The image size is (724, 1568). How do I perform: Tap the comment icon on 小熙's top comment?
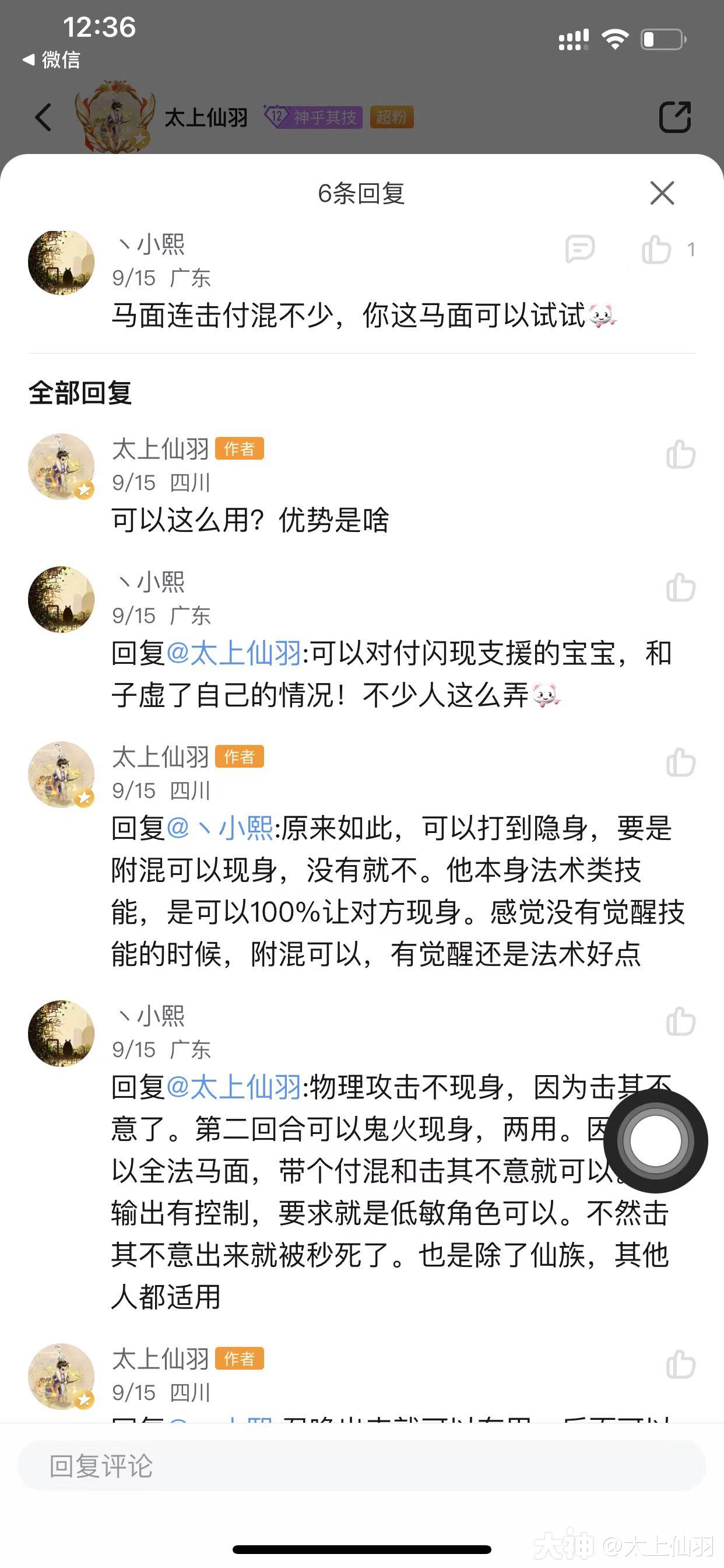(x=579, y=249)
